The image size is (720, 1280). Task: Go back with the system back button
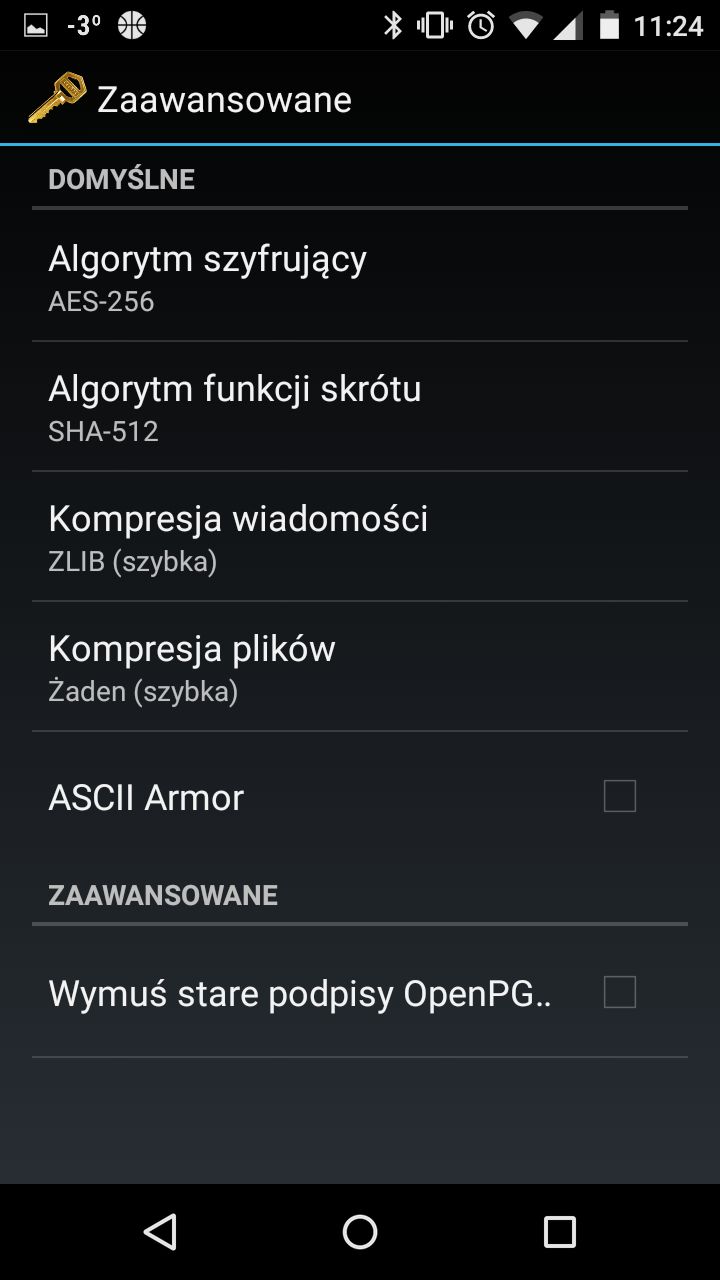[160, 1232]
